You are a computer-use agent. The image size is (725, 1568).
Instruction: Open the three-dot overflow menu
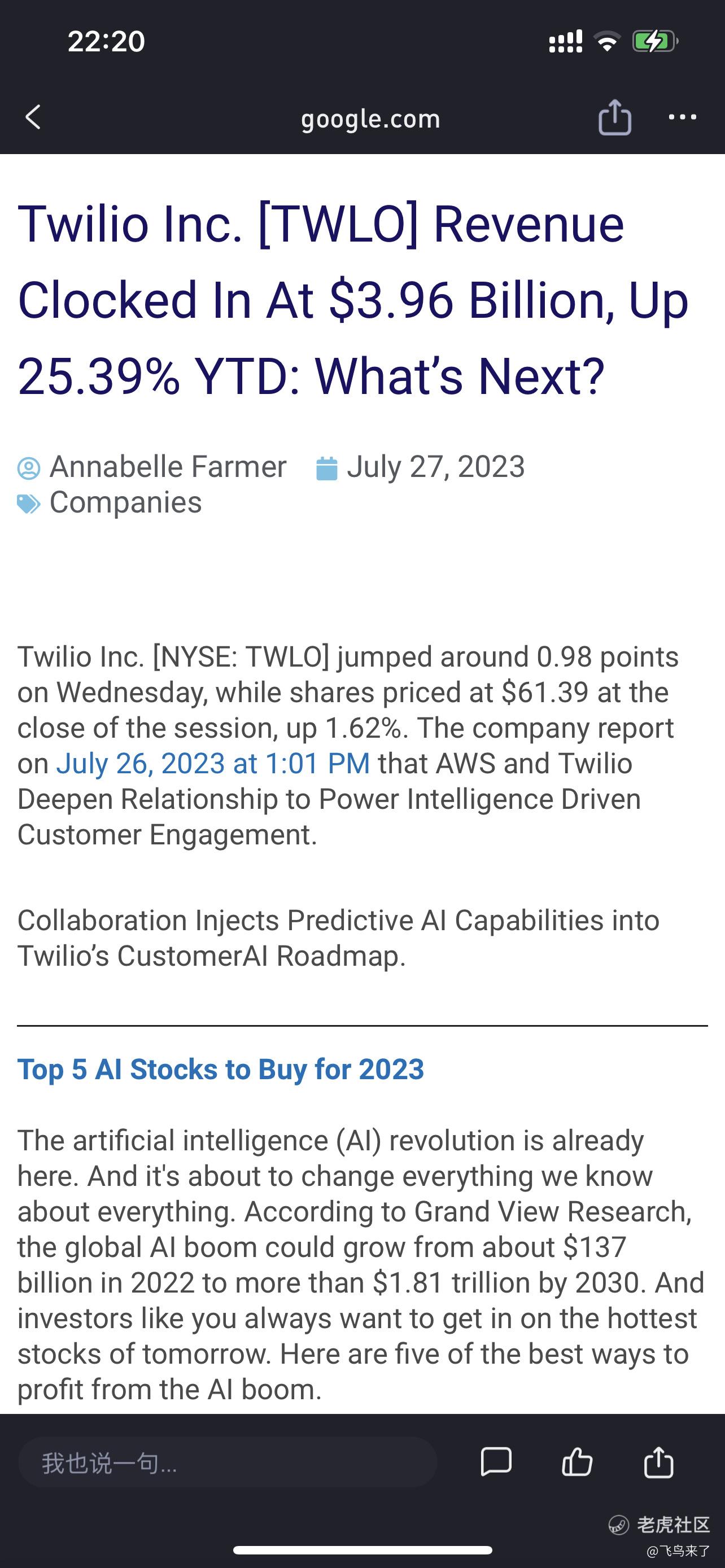tap(683, 117)
